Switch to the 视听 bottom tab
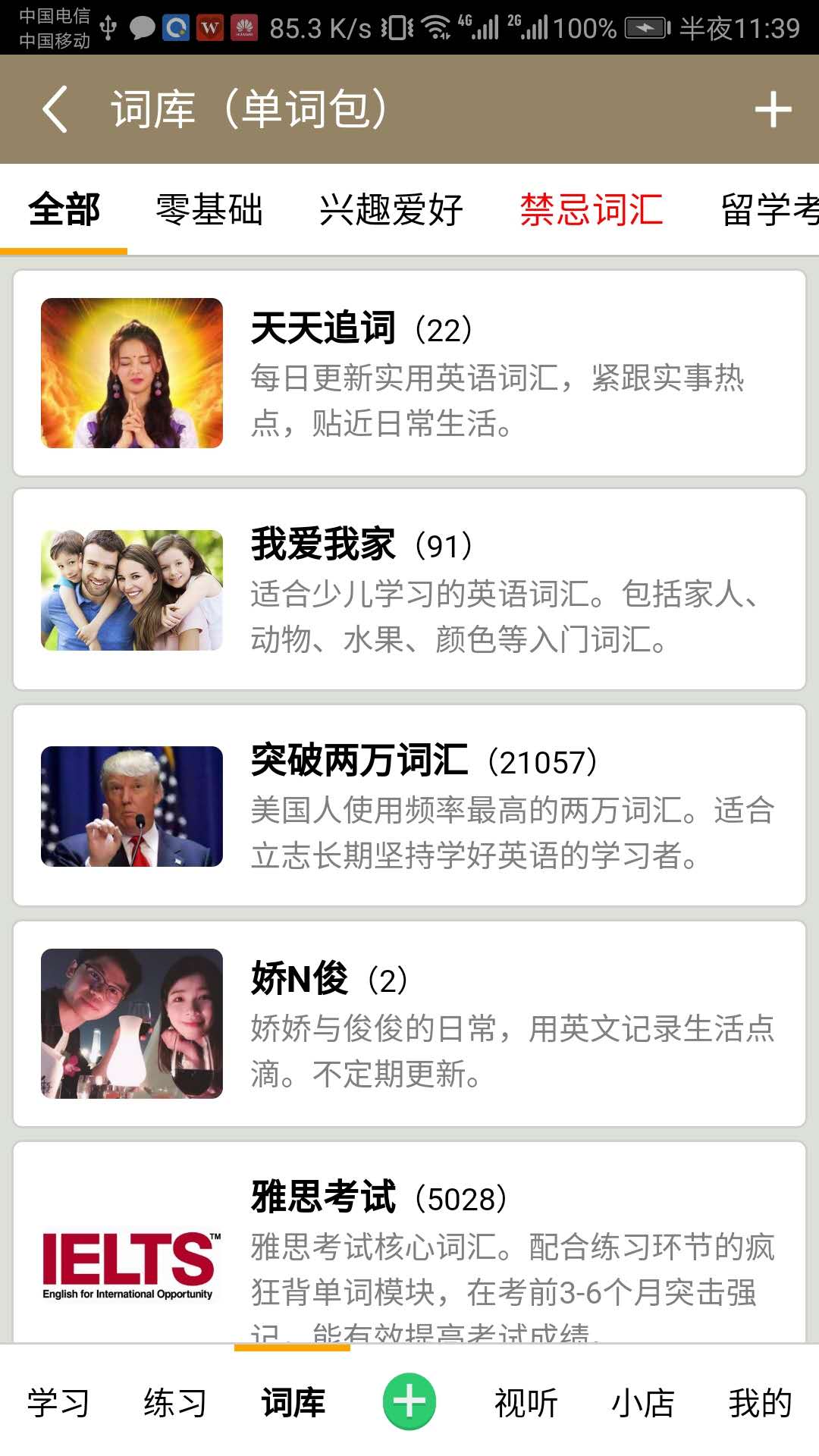Screen dimensions: 819x1456 pyautogui.click(x=526, y=1403)
